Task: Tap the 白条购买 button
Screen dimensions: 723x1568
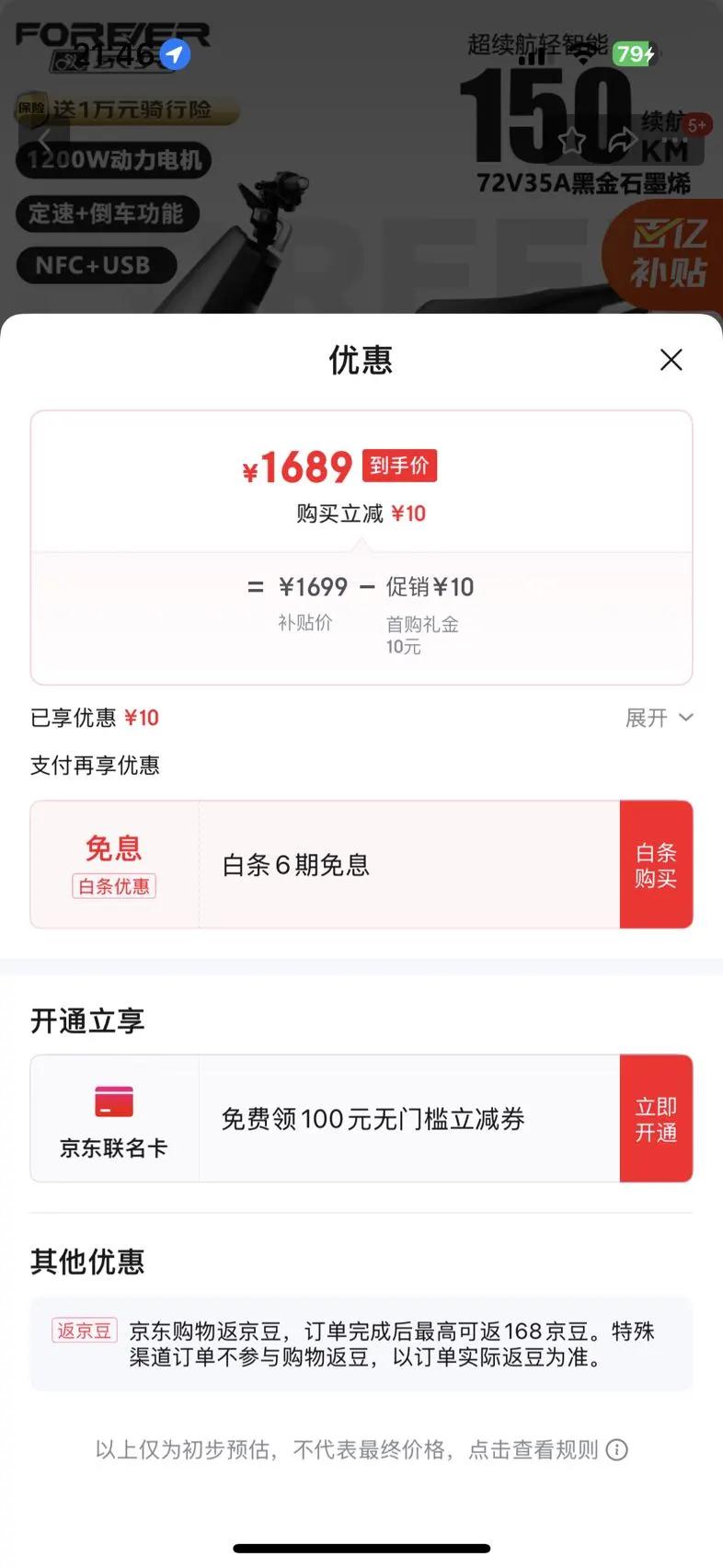Action: coord(656,865)
